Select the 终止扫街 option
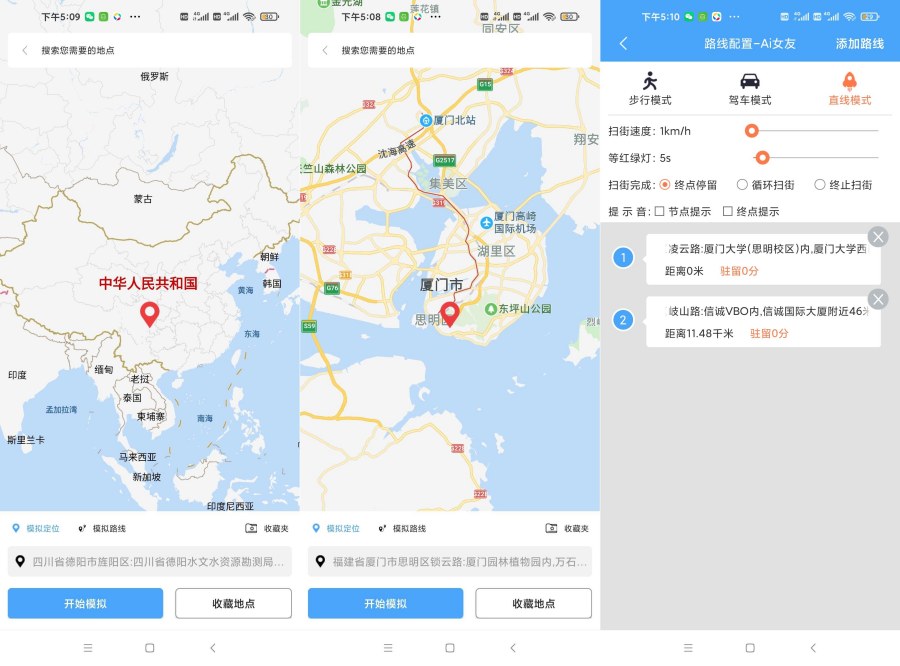Image resolution: width=900 pixels, height=666 pixels. tap(820, 185)
